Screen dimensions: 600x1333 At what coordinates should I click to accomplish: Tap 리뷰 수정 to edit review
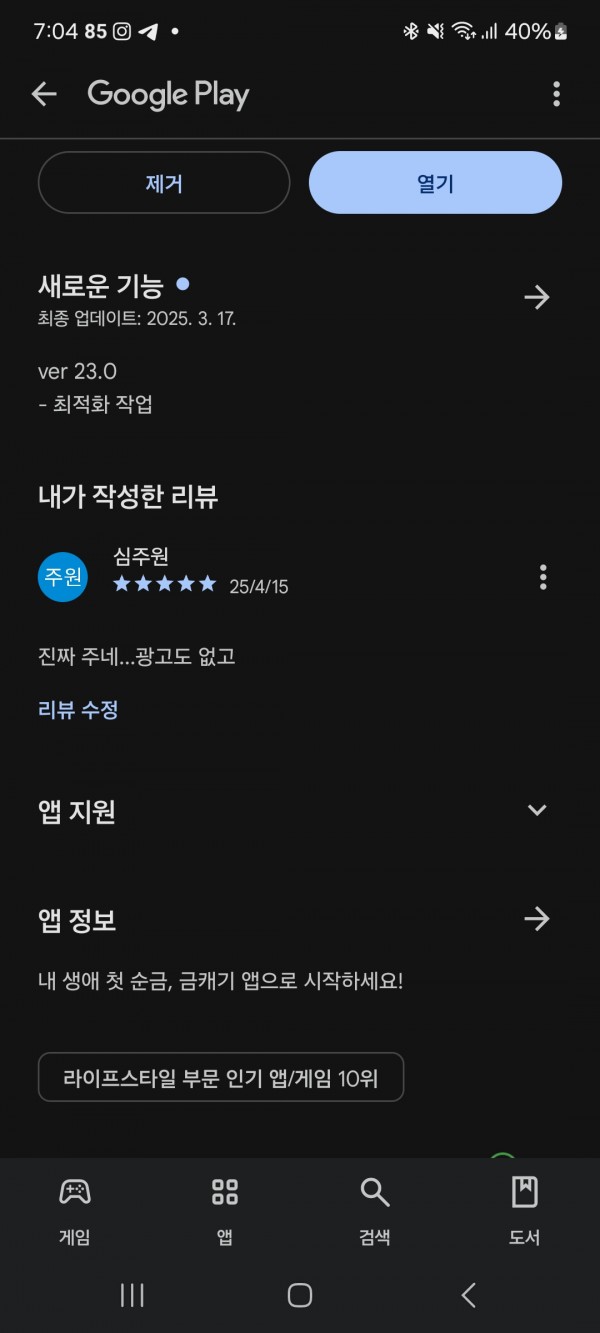[x=78, y=710]
